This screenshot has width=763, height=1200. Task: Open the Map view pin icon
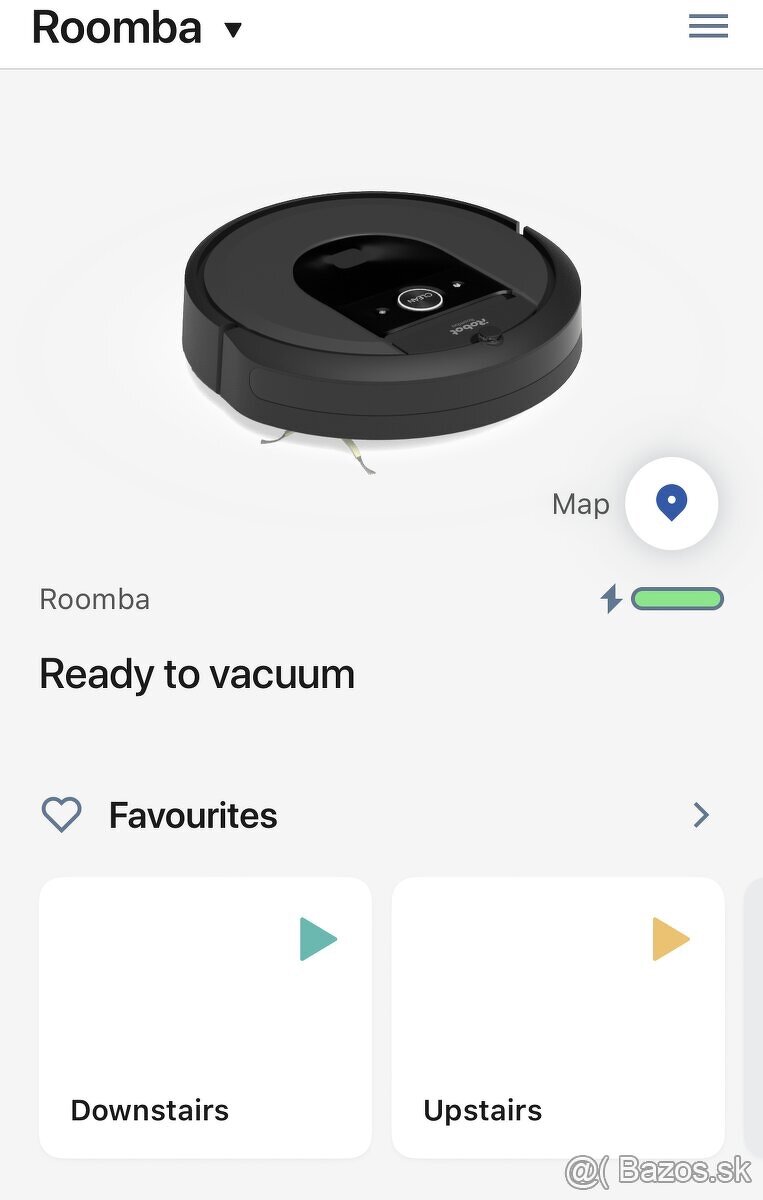[x=671, y=504]
